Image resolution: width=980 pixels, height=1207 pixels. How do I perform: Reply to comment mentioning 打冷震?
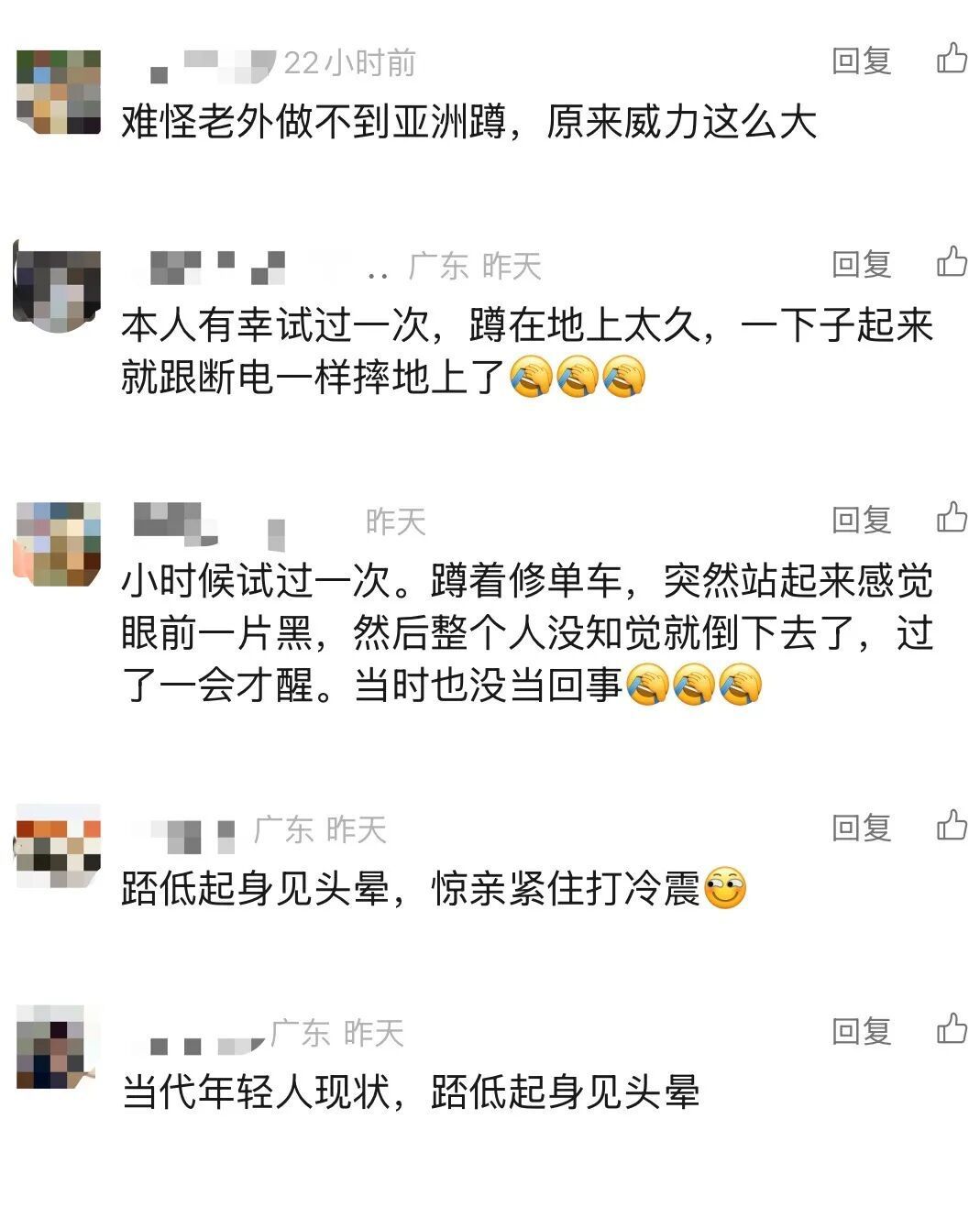point(861,828)
